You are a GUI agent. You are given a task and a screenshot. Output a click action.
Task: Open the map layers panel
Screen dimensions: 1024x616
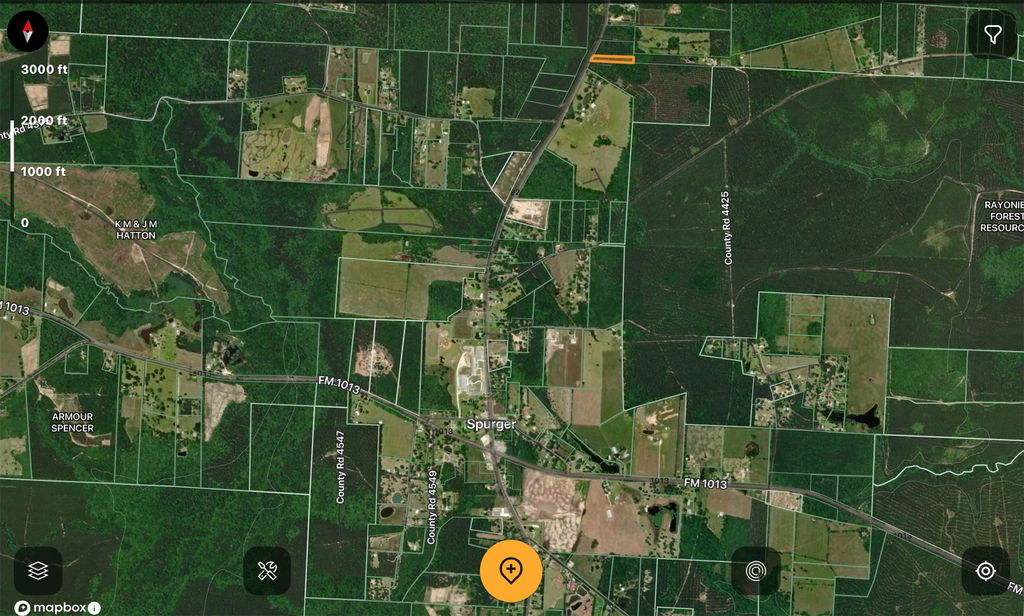38,571
